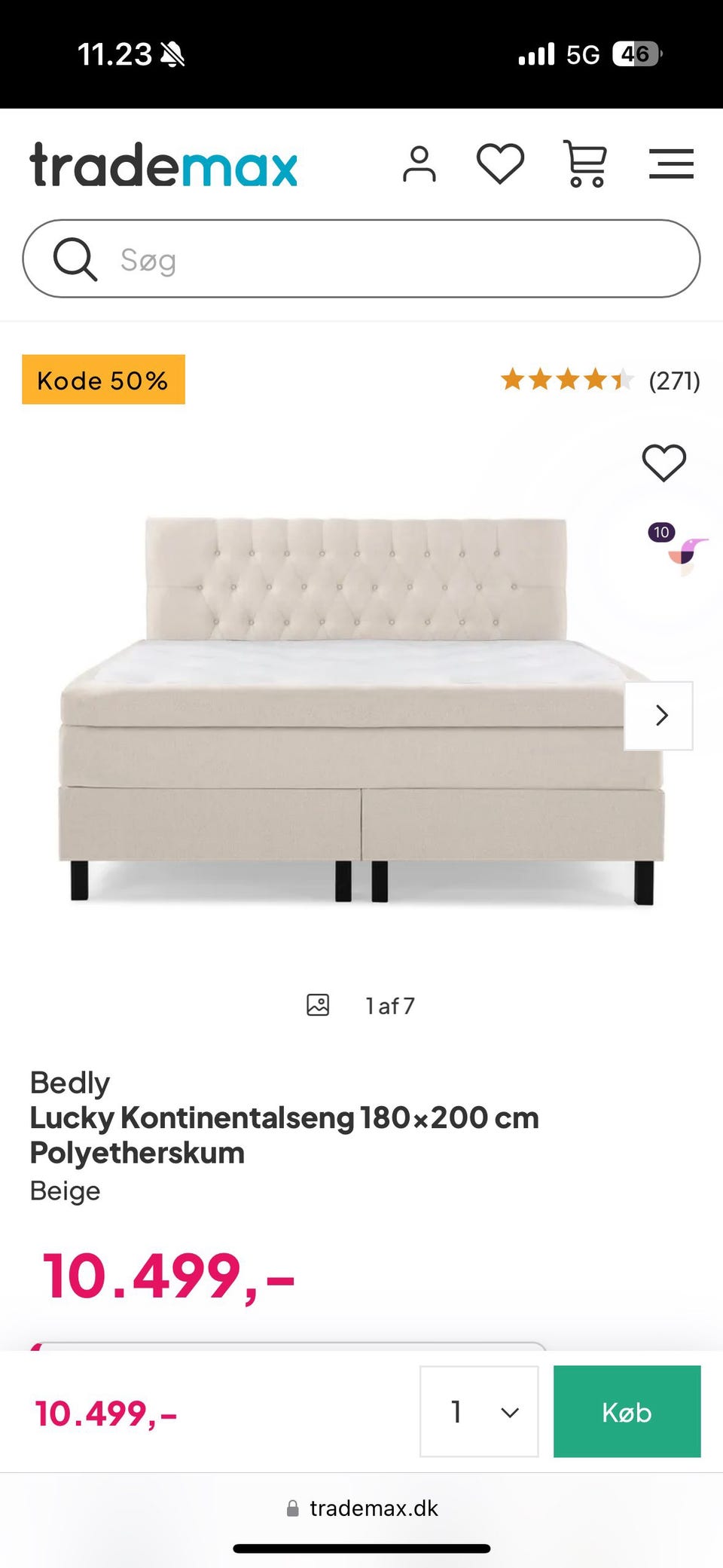This screenshot has width=723, height=1568.
Task: Click the Søg search input field
Action: 361,259
